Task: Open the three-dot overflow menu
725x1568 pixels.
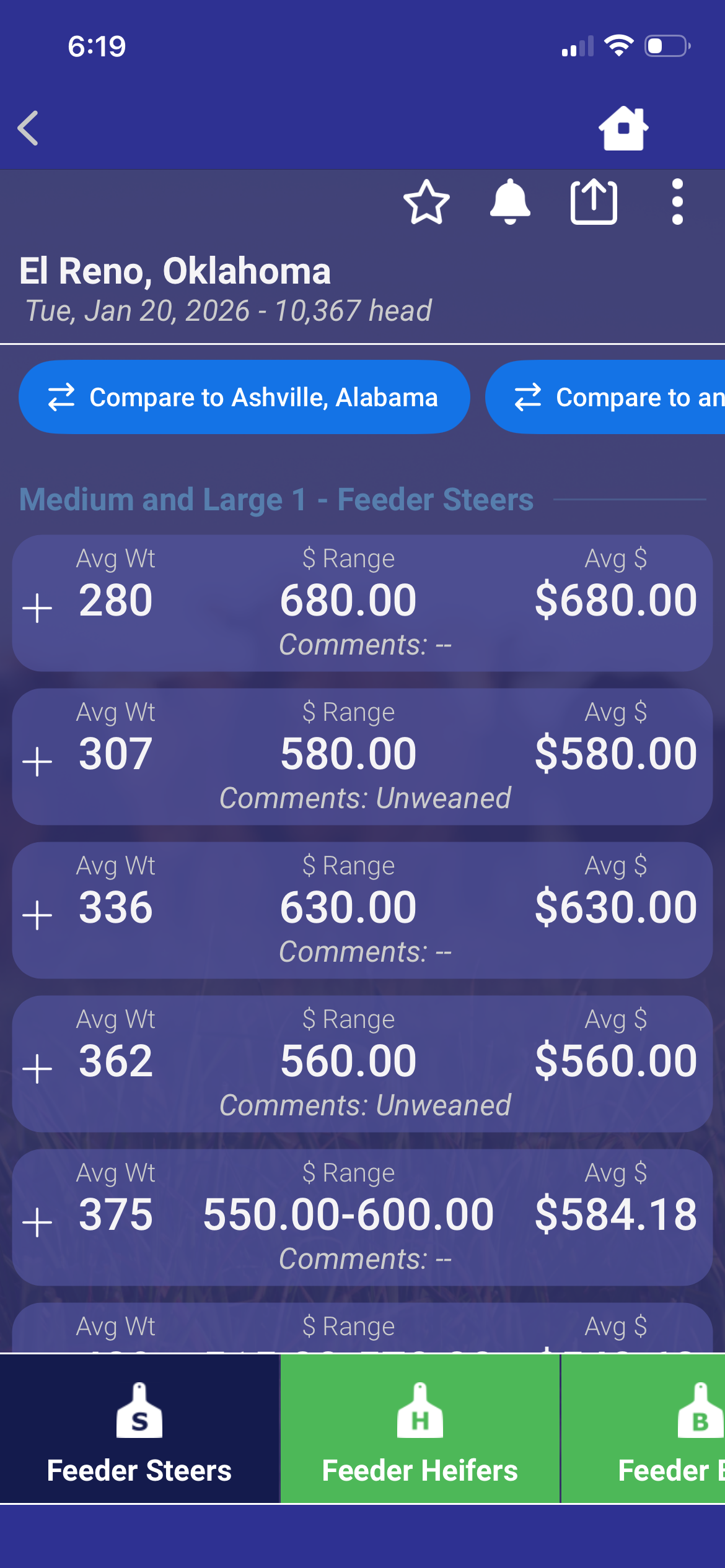Action: coord(677,202)
